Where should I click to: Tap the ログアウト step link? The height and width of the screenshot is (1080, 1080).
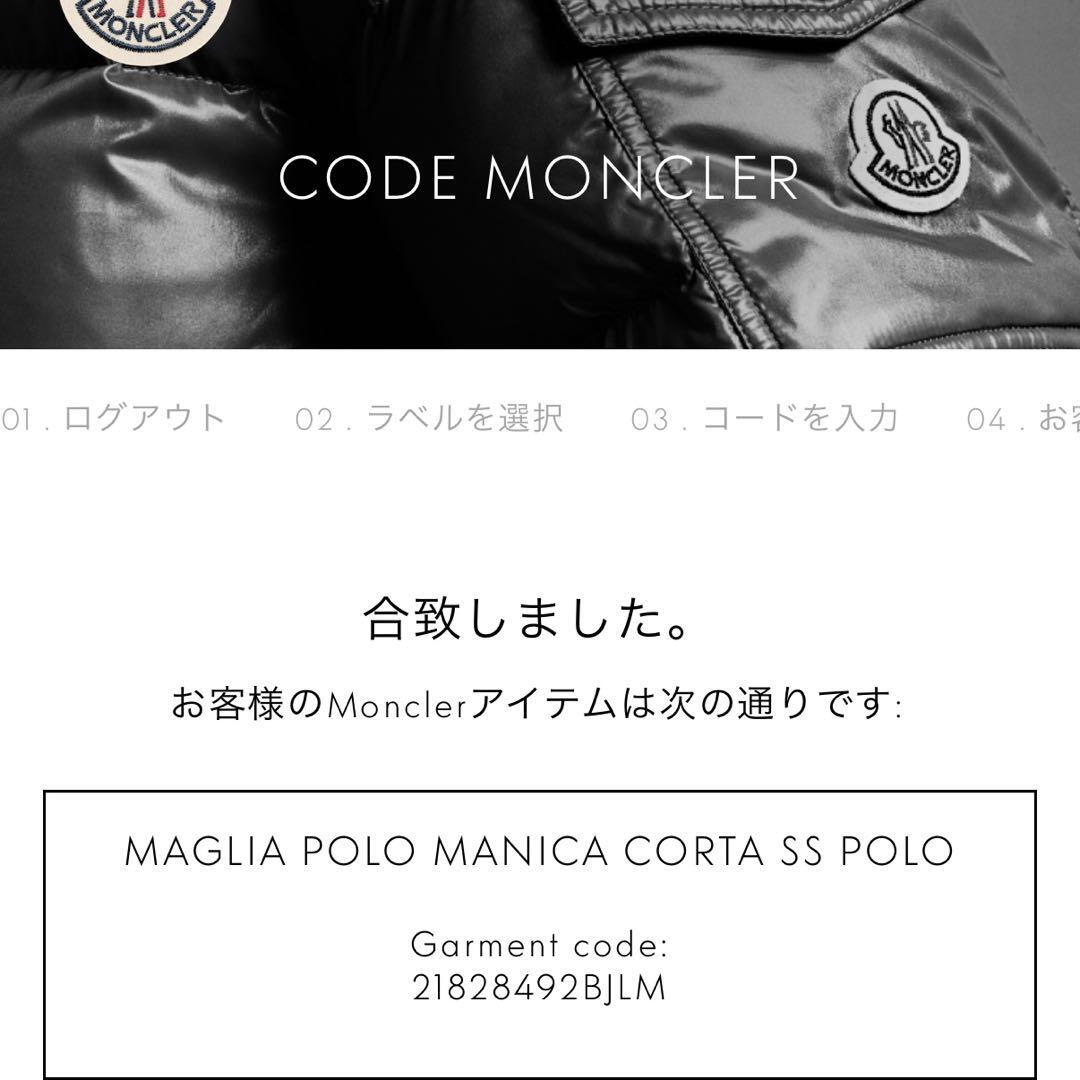coord(115,418)
